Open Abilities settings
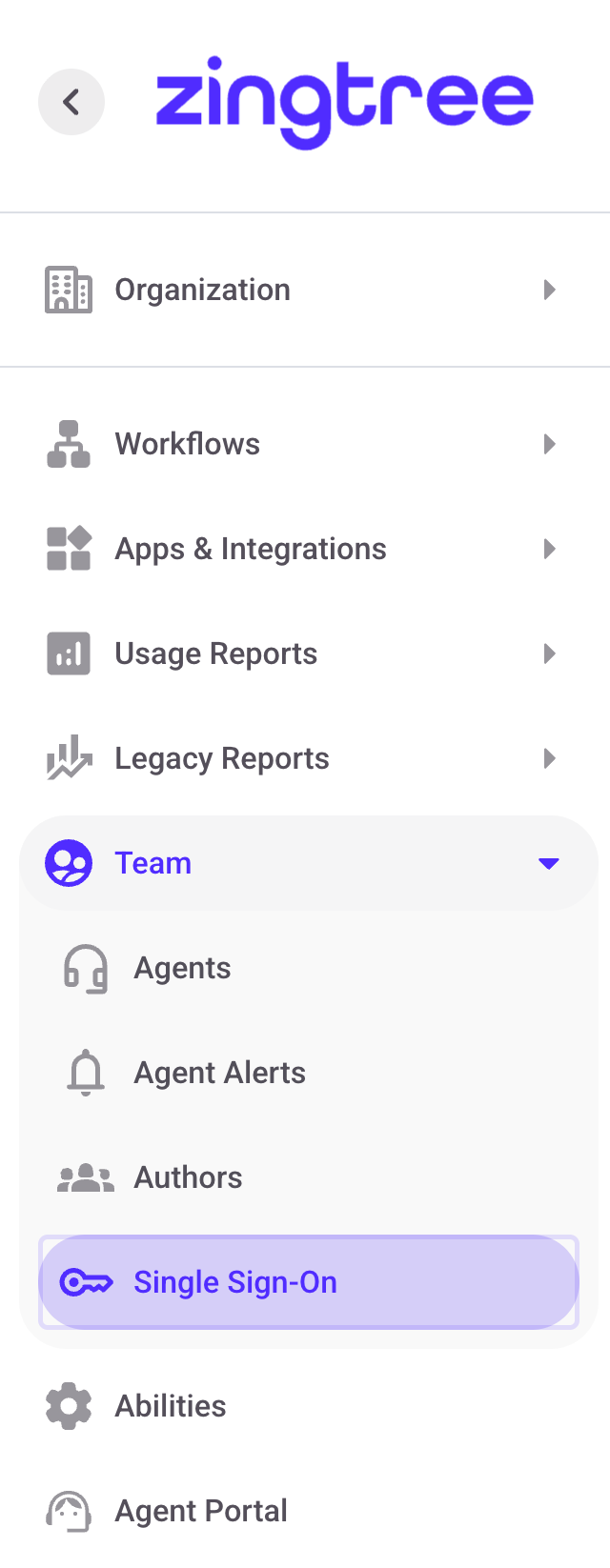 click(x=171, y=1406)
